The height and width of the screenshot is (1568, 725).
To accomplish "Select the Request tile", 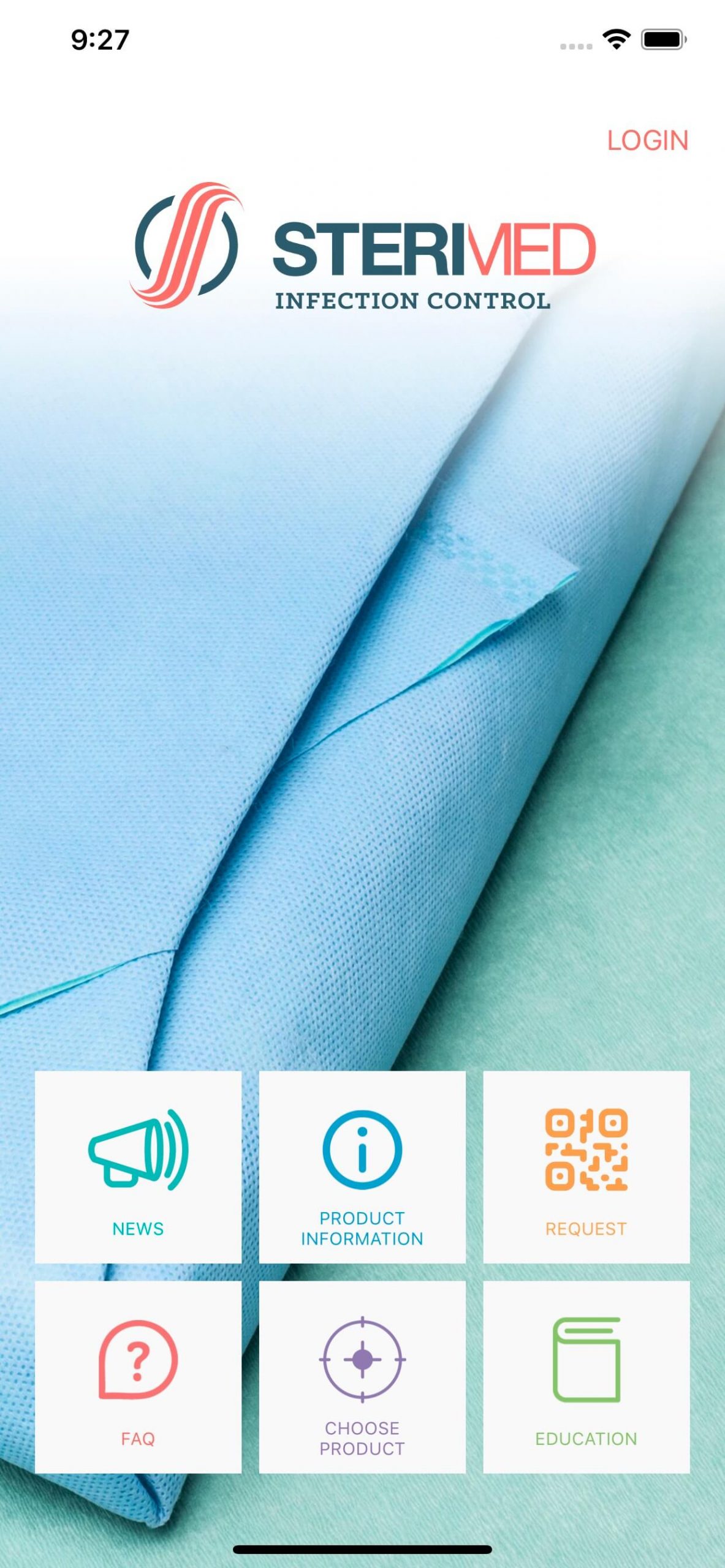I will pos(586,1167).
